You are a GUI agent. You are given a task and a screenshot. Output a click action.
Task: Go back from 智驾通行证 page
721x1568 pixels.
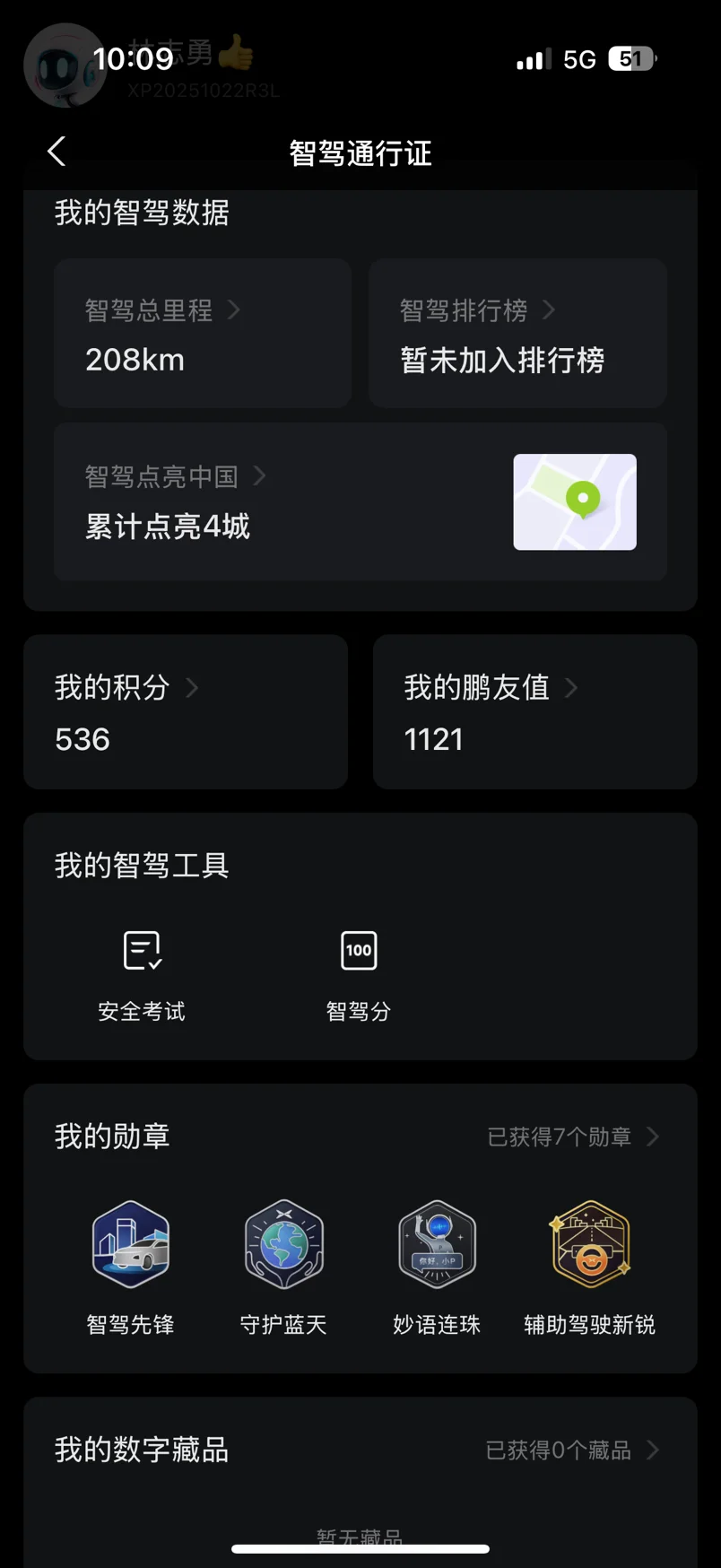coord(56,152)
